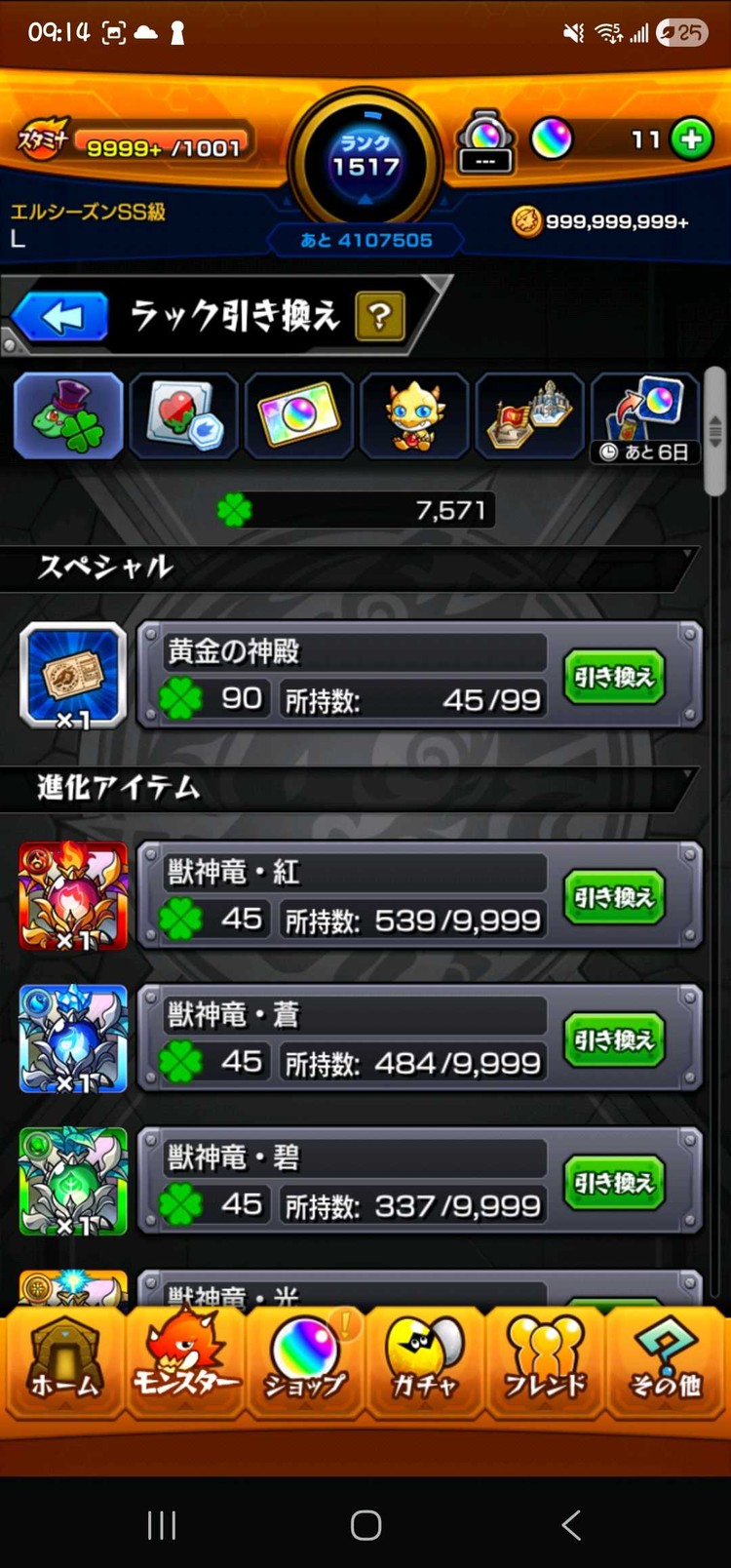Select the clover luck exchange tab icon
Viewport: 731px width, 1568px height.
[x=66, y=415]
